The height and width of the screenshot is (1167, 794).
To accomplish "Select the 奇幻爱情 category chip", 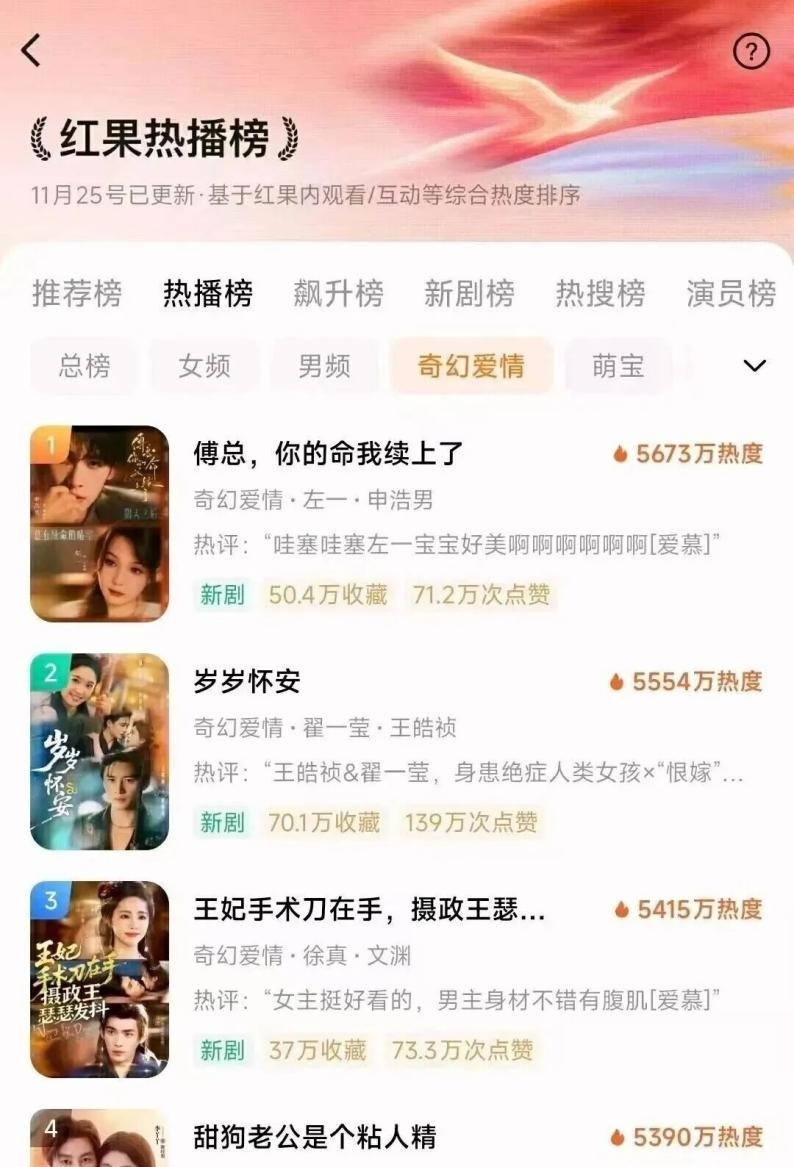I will click(x=471, y=366).
